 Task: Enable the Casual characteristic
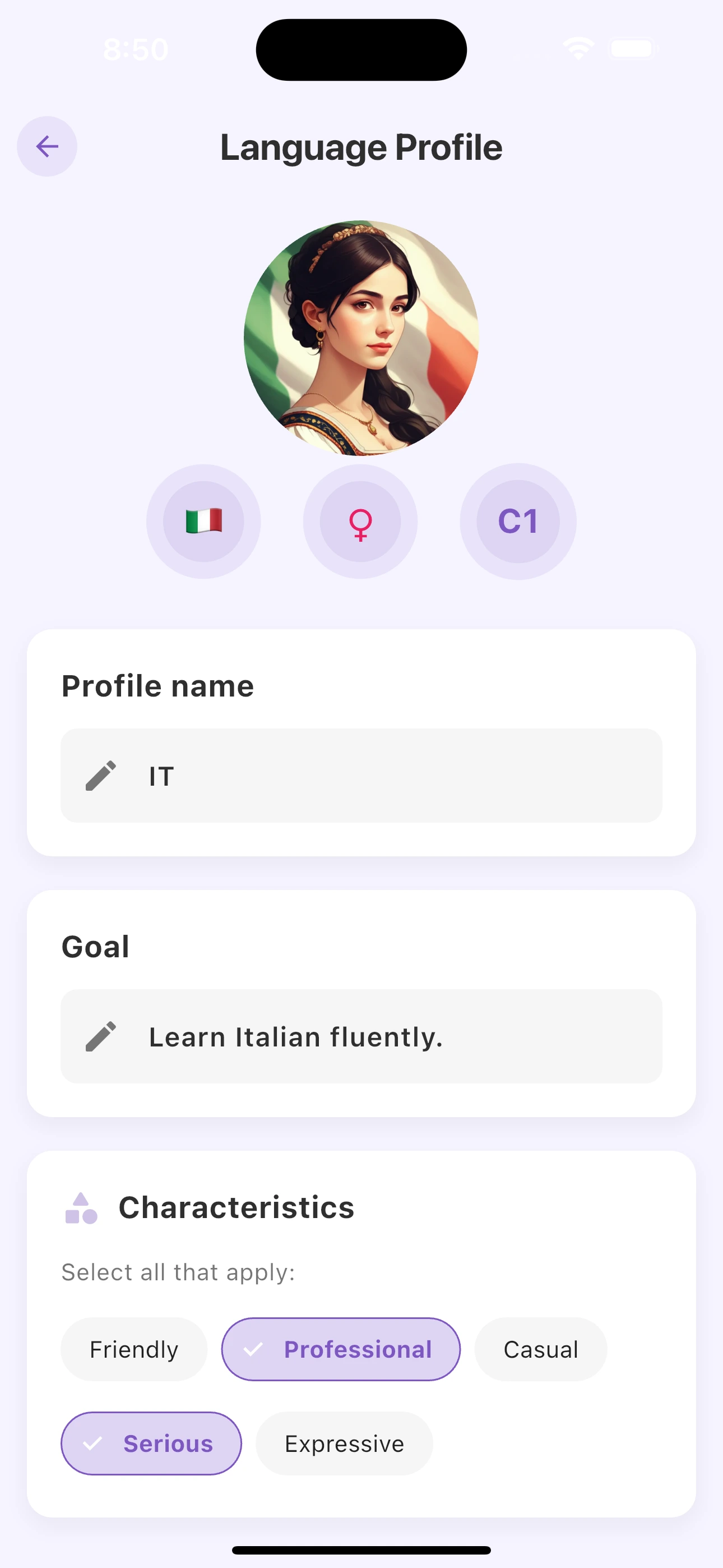coord(540,1349)
